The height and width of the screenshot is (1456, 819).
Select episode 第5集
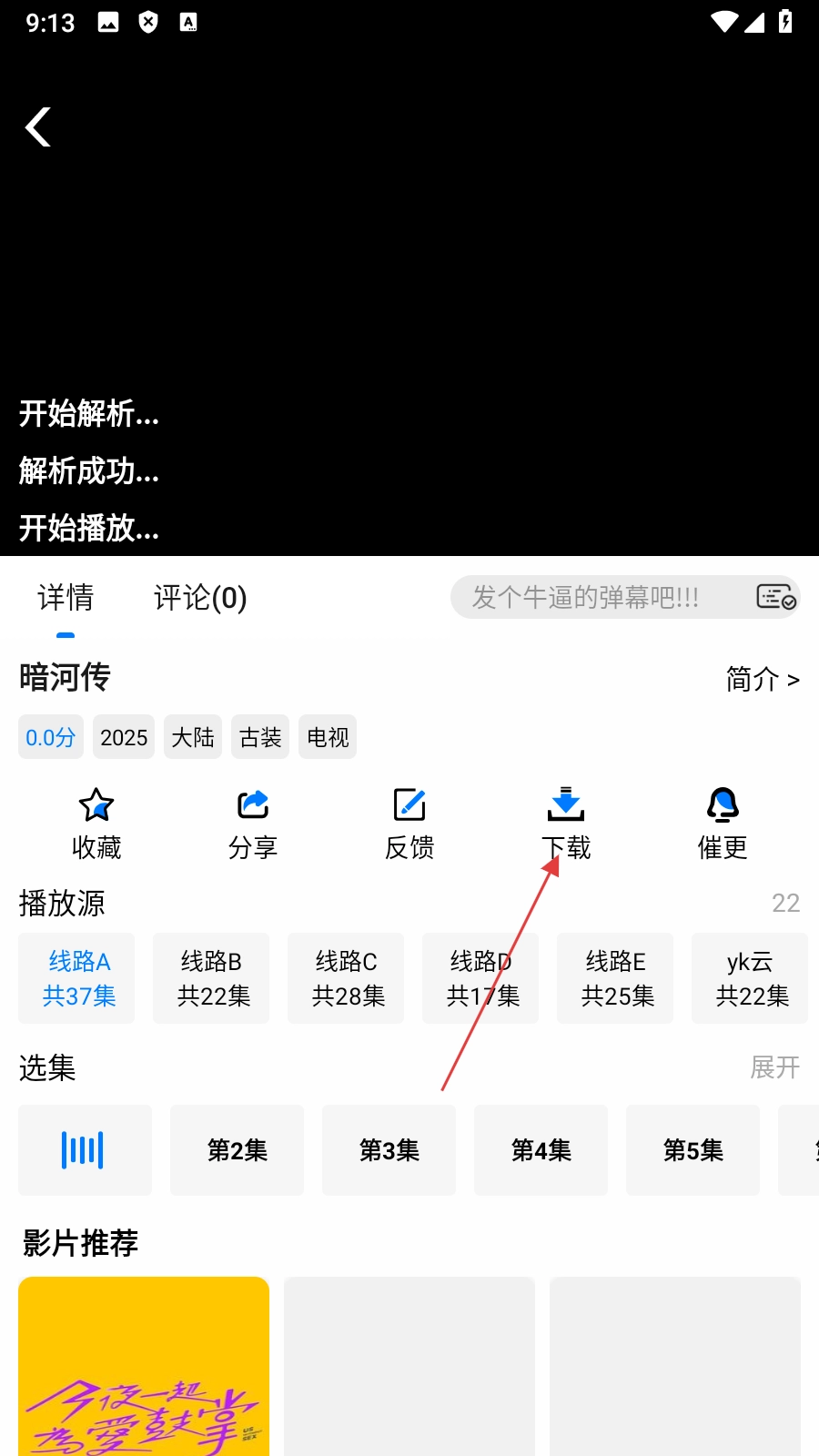[693, 1150]
